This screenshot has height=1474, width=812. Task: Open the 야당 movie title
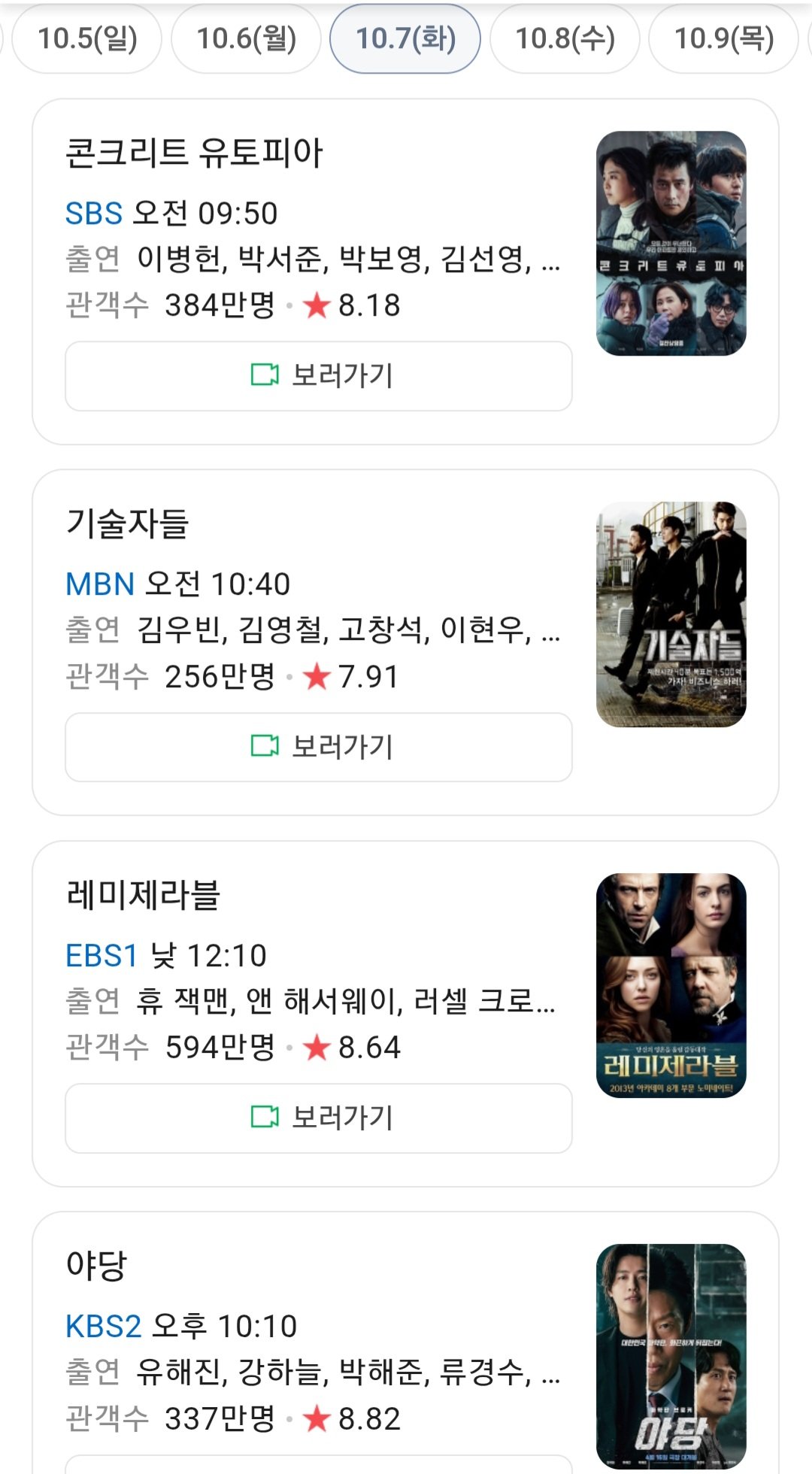[96, 1266]
